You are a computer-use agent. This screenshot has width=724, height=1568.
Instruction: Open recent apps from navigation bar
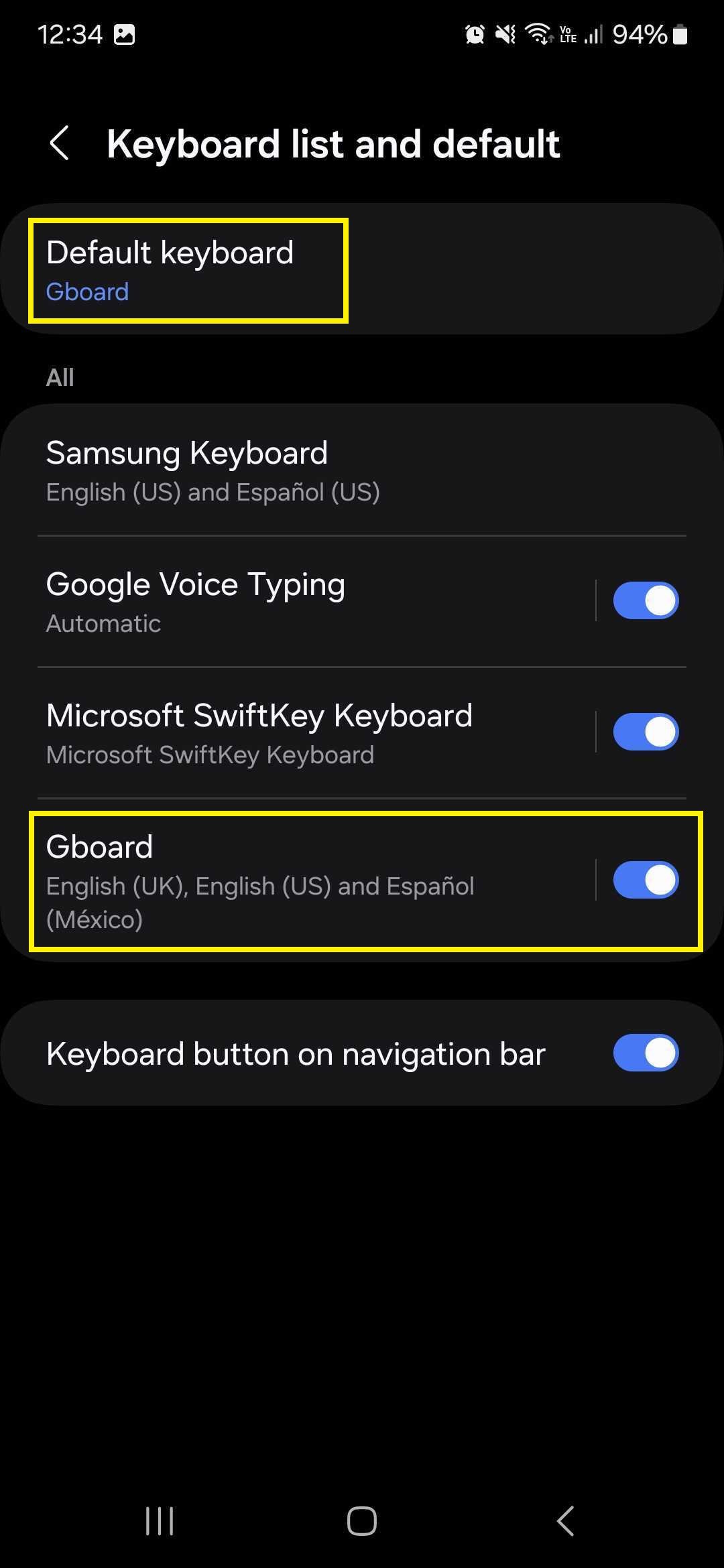pos(160,1520)
